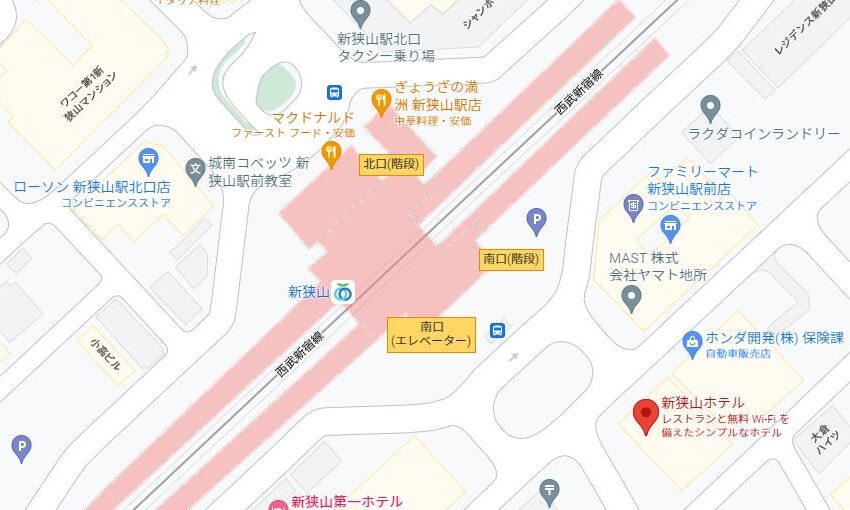Open ローソン 新狭山駅北口店 marker

(149, 160)
